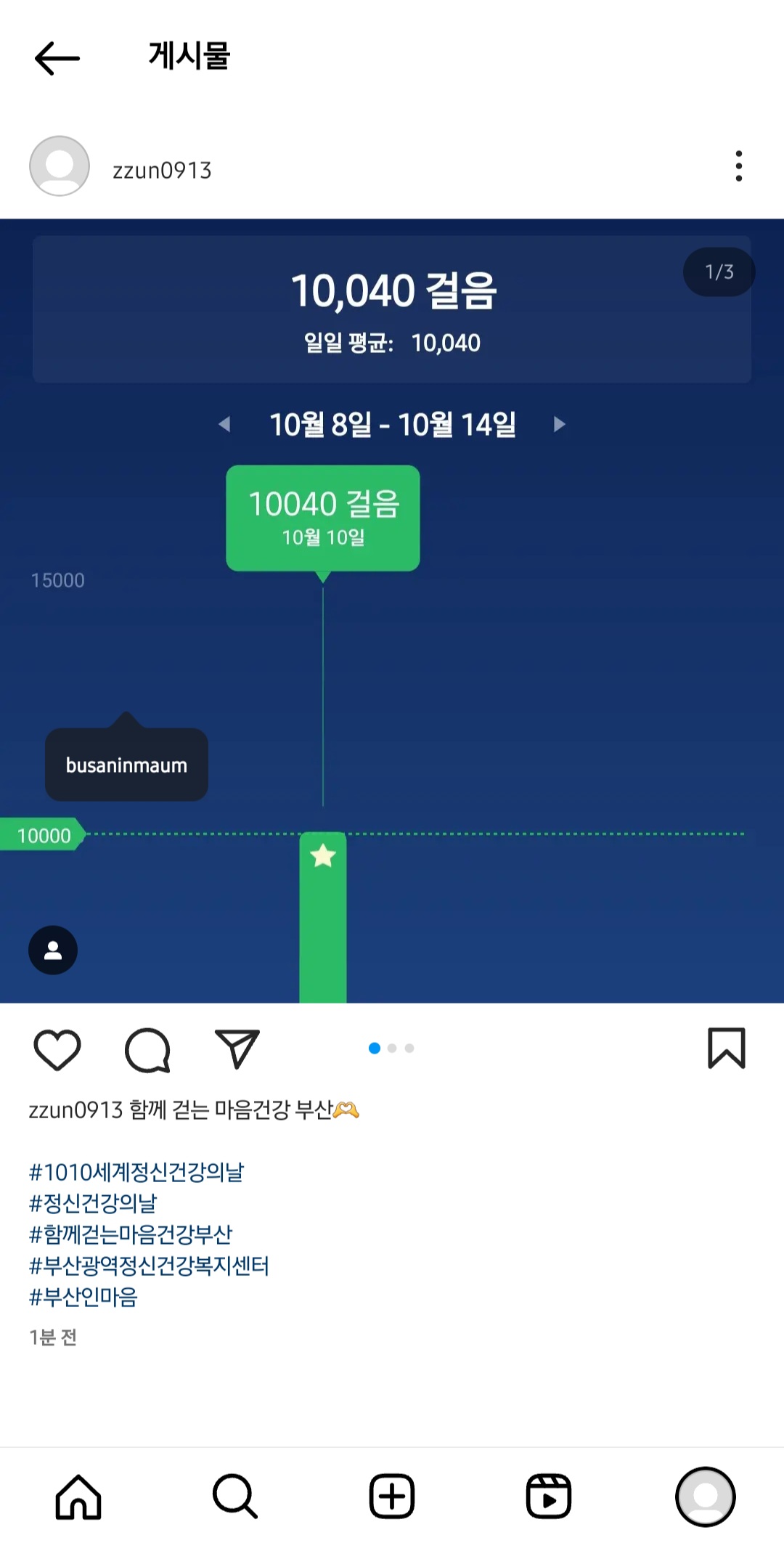
Task: Open zzun0913's profile picture
Action: tap(60, 166)
